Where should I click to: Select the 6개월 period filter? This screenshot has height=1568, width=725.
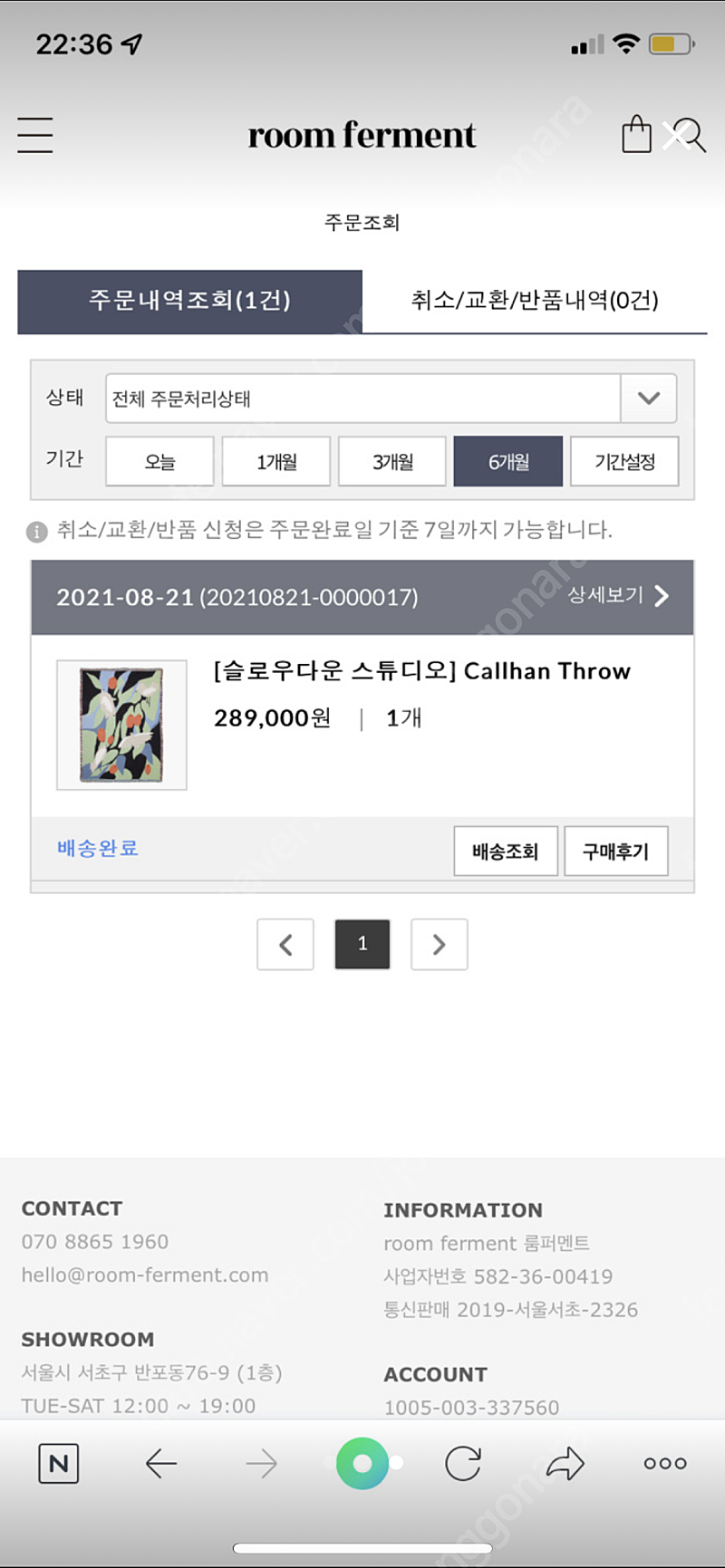pos(508,462)
